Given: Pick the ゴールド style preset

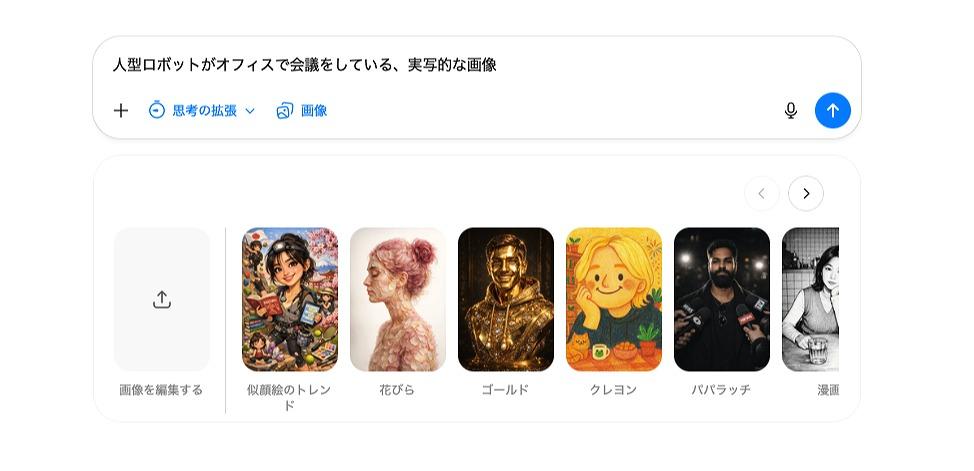Looking at the screenshot, I should tap(506, 300).
